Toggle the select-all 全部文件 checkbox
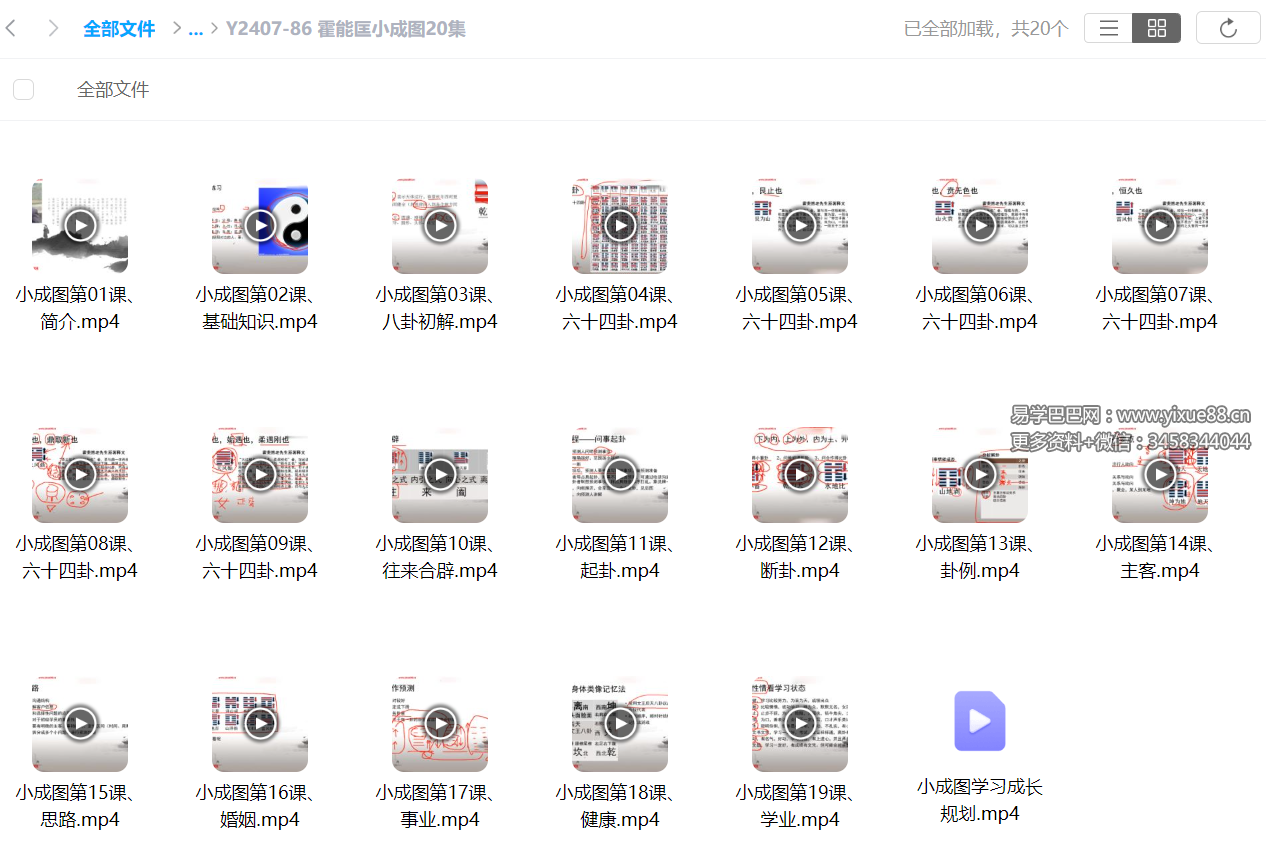This screenshot has width=1266, height=857. (24, 90)
